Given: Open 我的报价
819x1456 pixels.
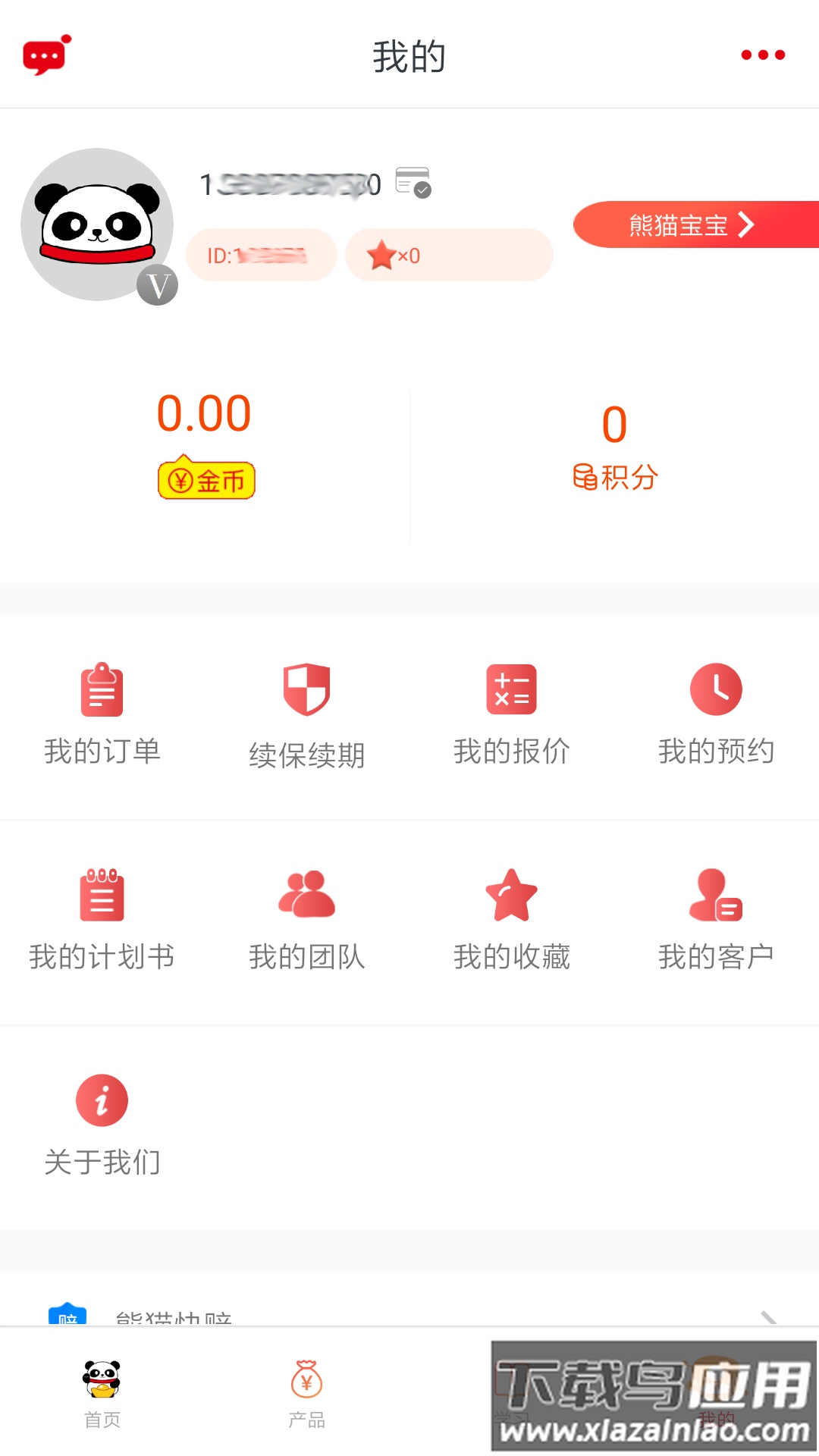Looking at the screenshot, I should [x=512, y=714].
